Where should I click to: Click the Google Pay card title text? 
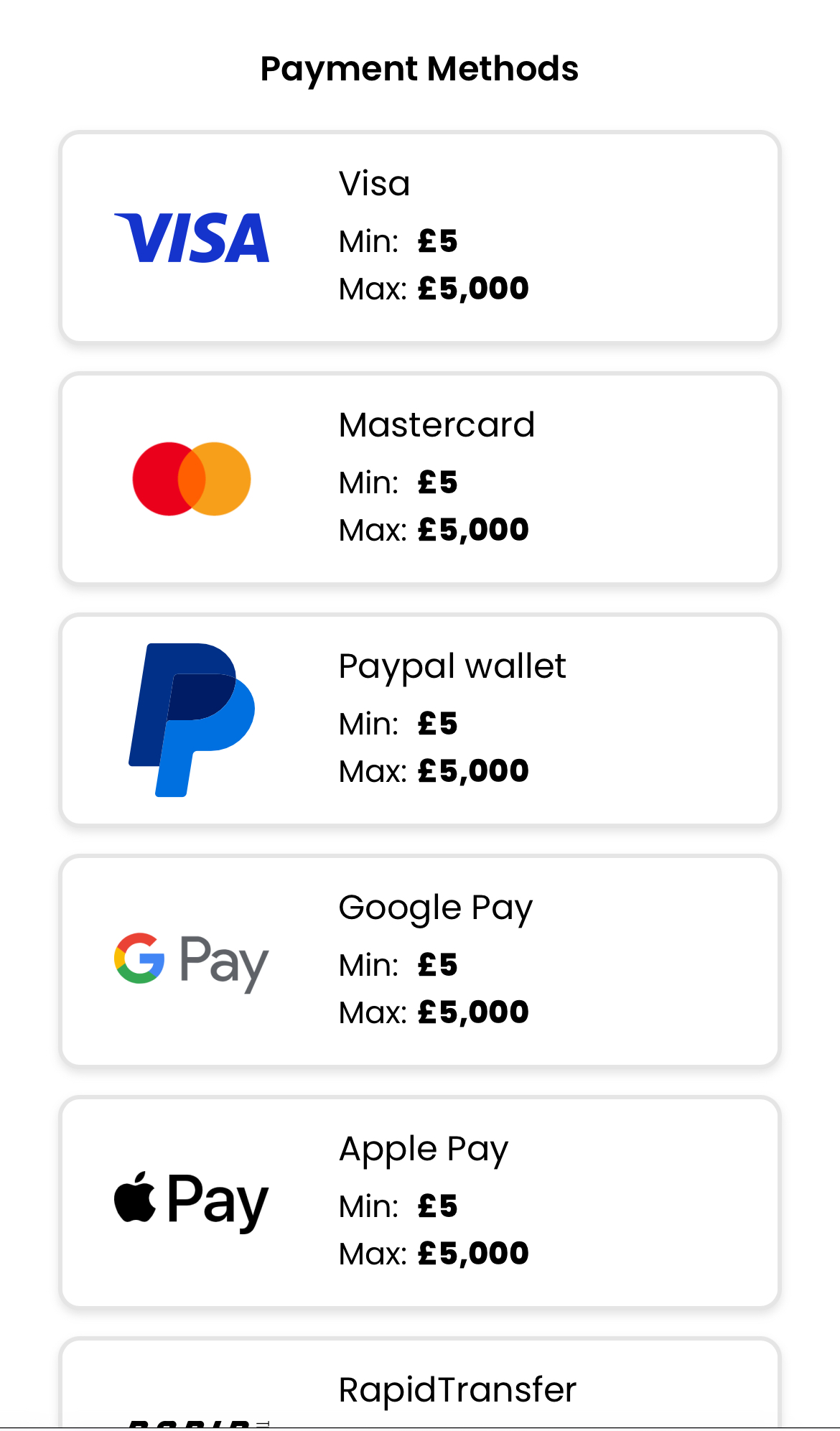(434, 908)
